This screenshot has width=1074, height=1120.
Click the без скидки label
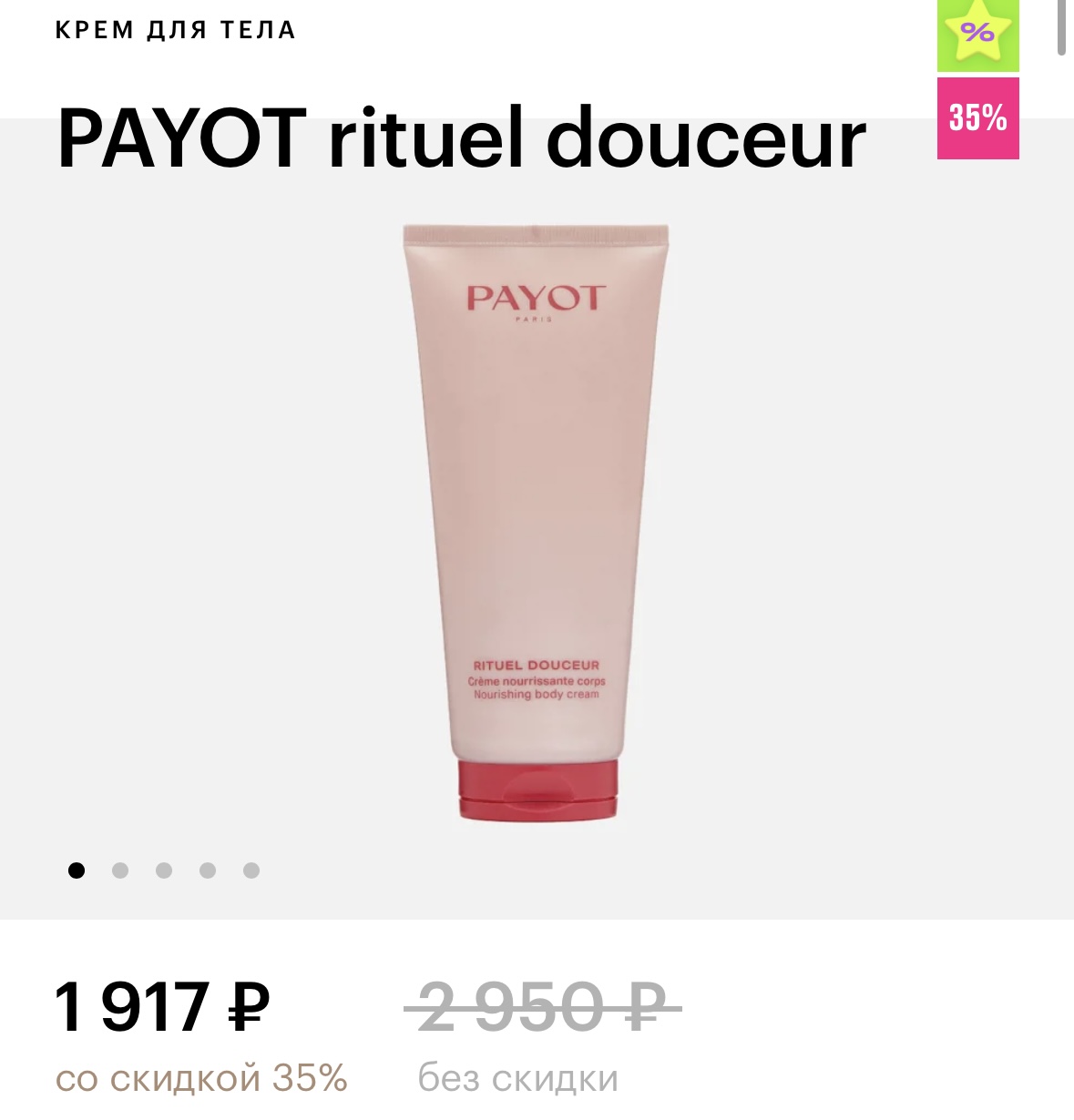[517, 1079]
